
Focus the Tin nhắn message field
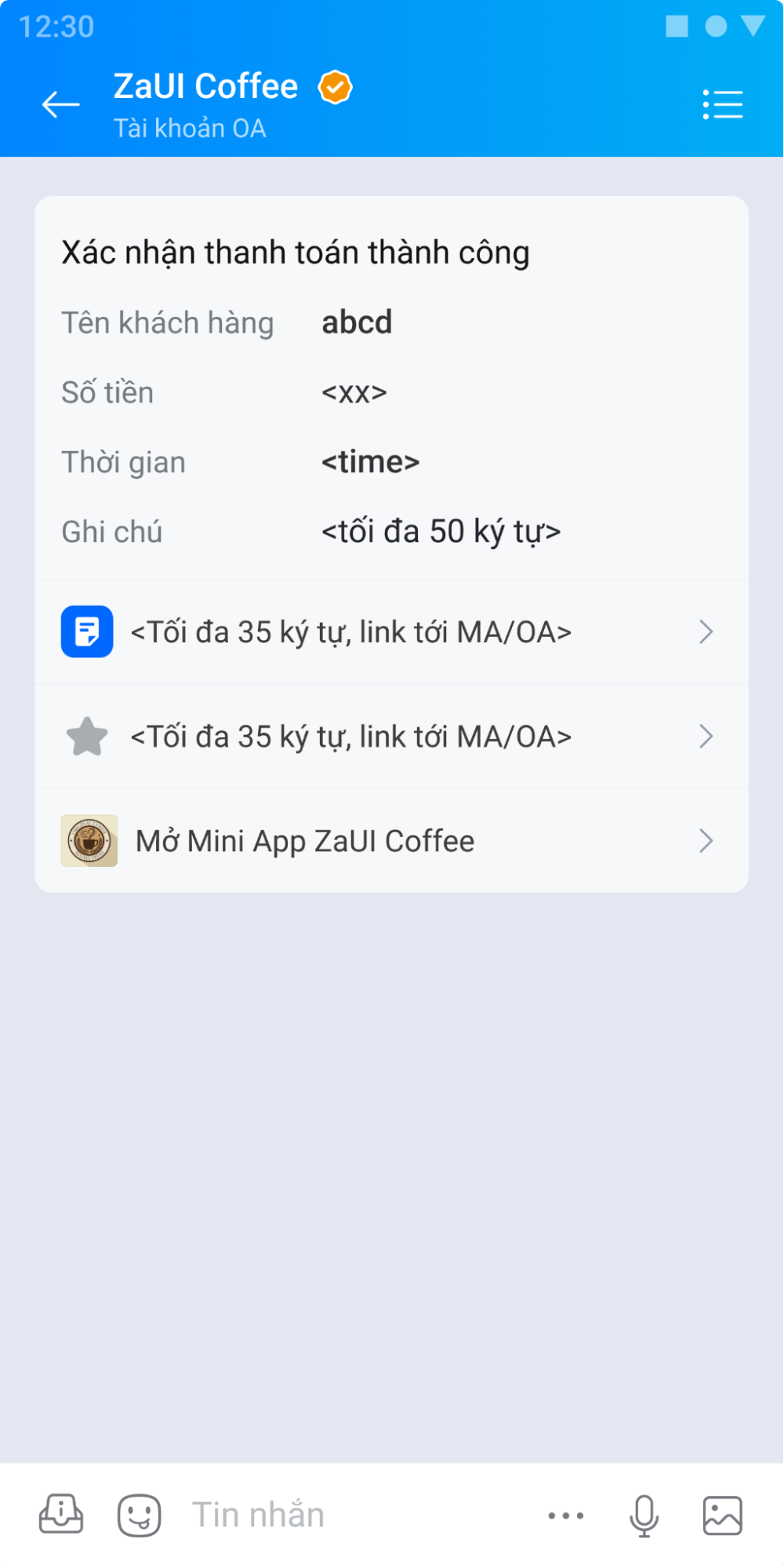[x=353, y=1515]
